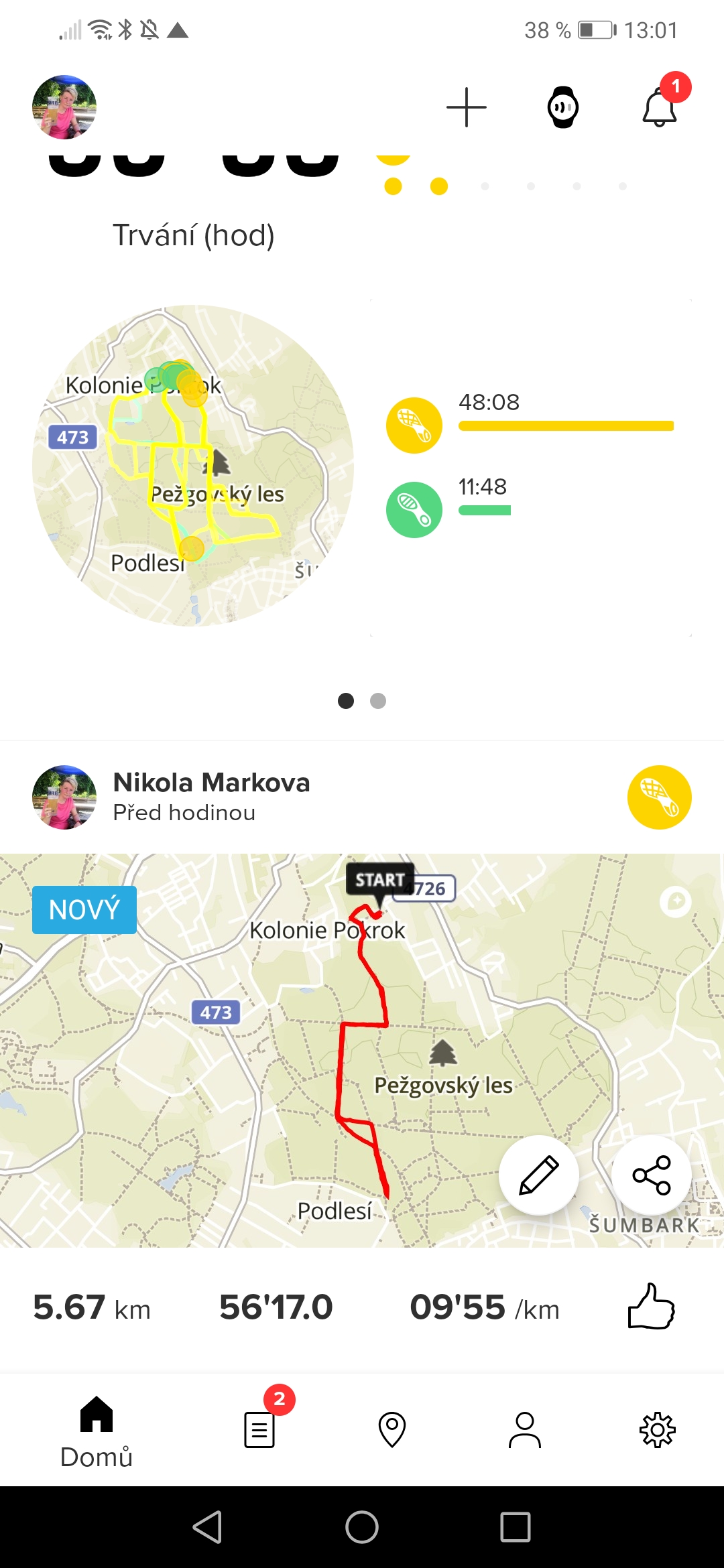Select the 11:48 green activity bar
Viewport: 724px width, 1568px height.
(485, 511)
